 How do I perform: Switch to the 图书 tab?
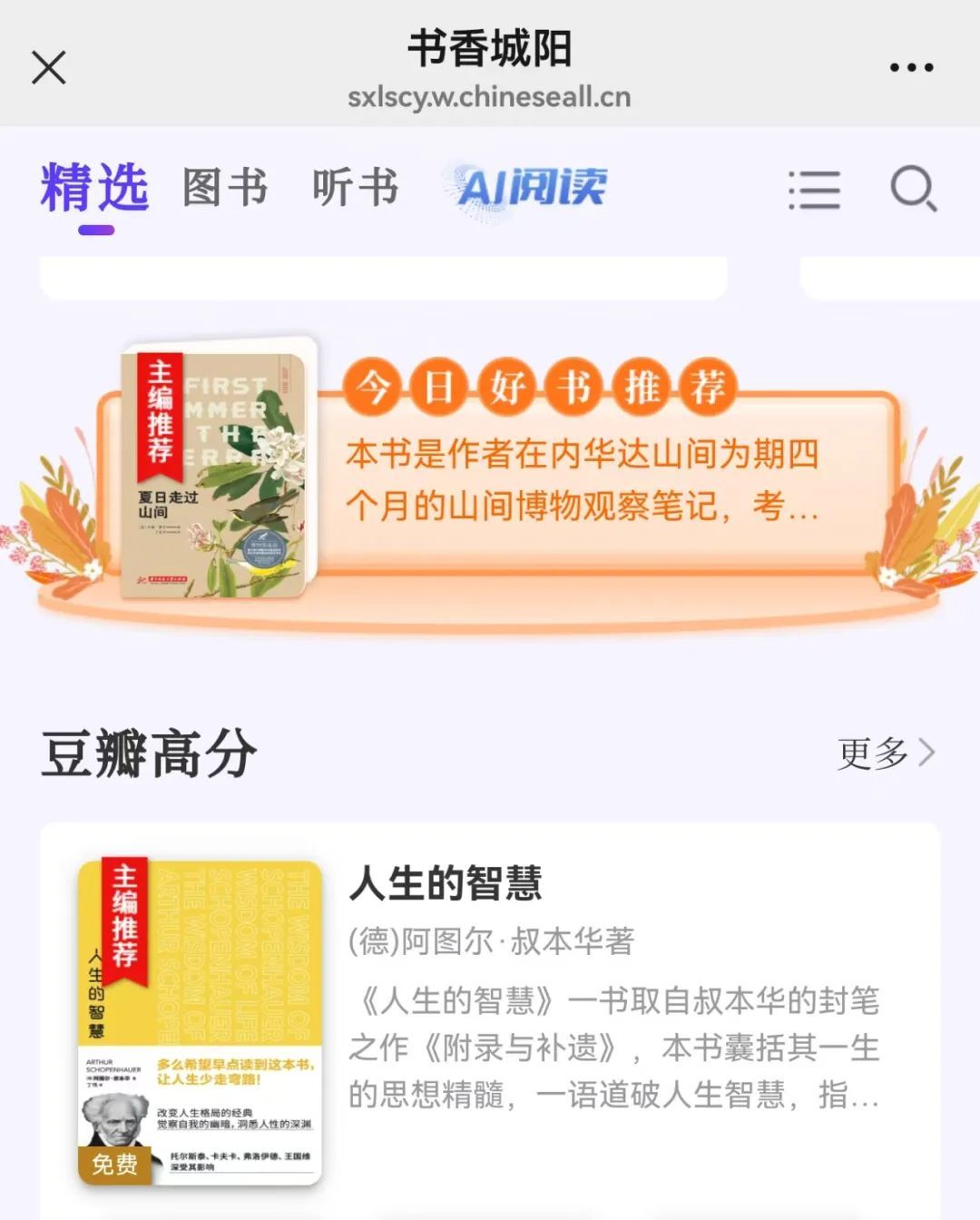pyautogui.click(x=225, y=188)
